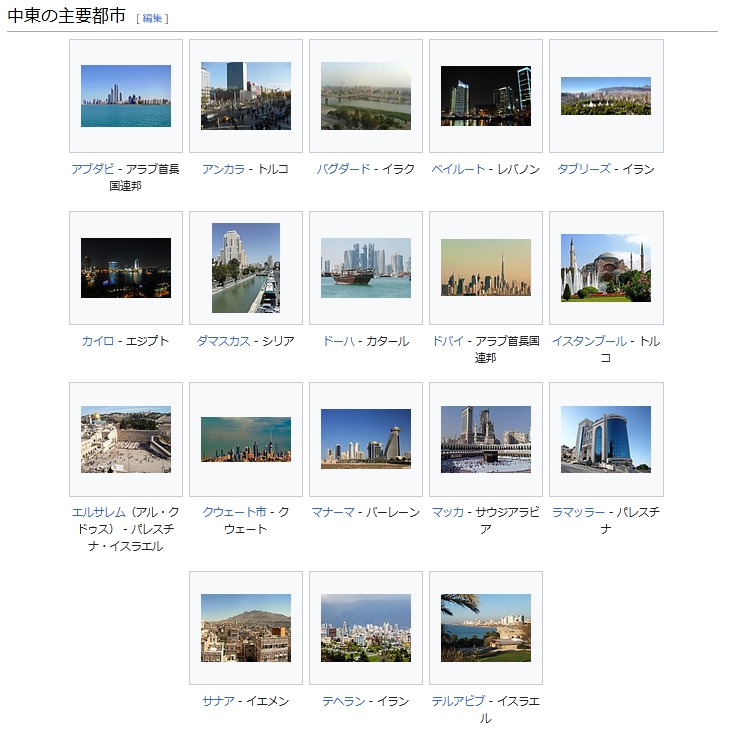Open the アンカラ photo thumbnail
This screenshot has width=733, height=734.
coord(246,96)
